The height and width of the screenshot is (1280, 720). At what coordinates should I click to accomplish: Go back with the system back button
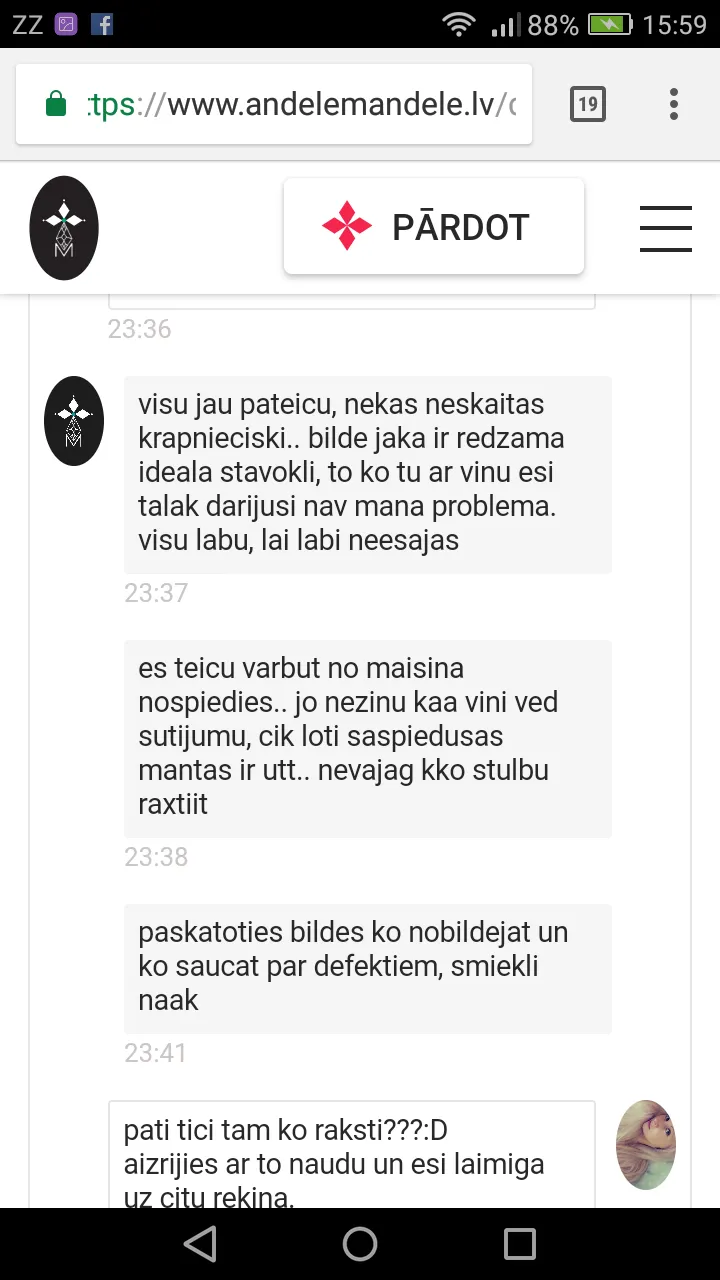pos(200,1244)
